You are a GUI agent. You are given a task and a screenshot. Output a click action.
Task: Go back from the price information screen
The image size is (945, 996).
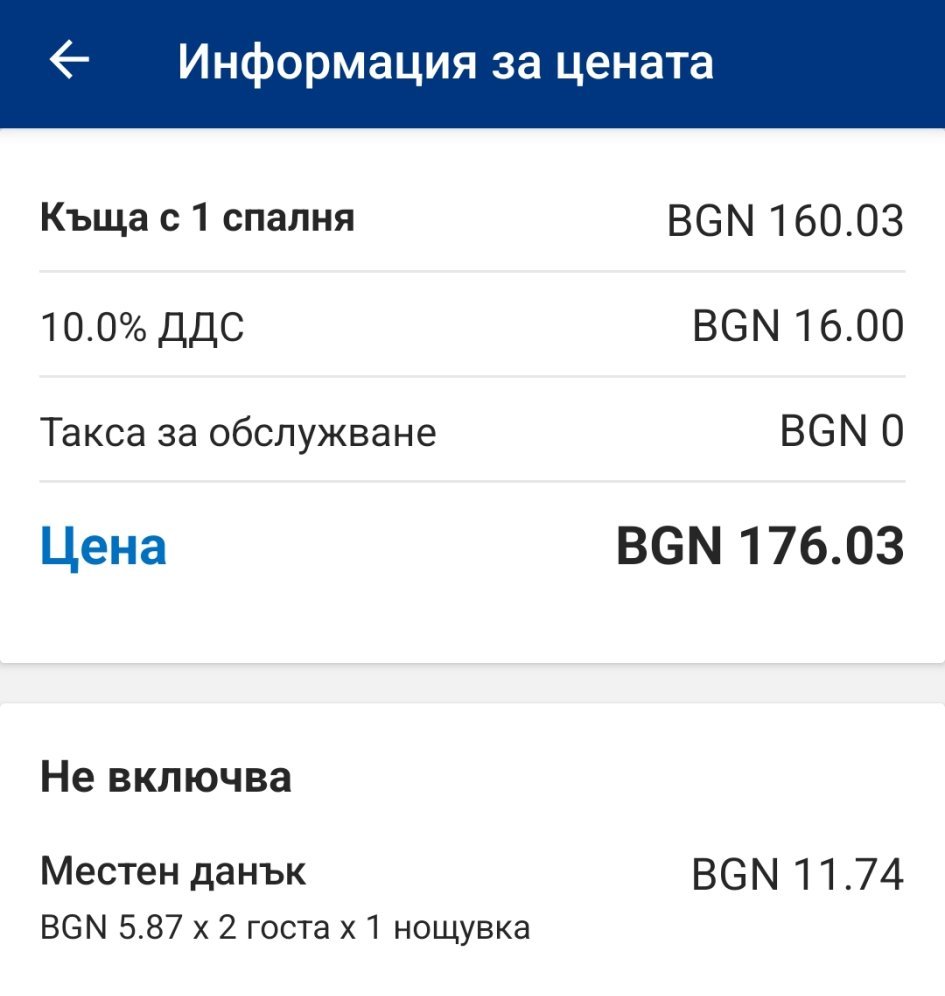coord(69,61)
